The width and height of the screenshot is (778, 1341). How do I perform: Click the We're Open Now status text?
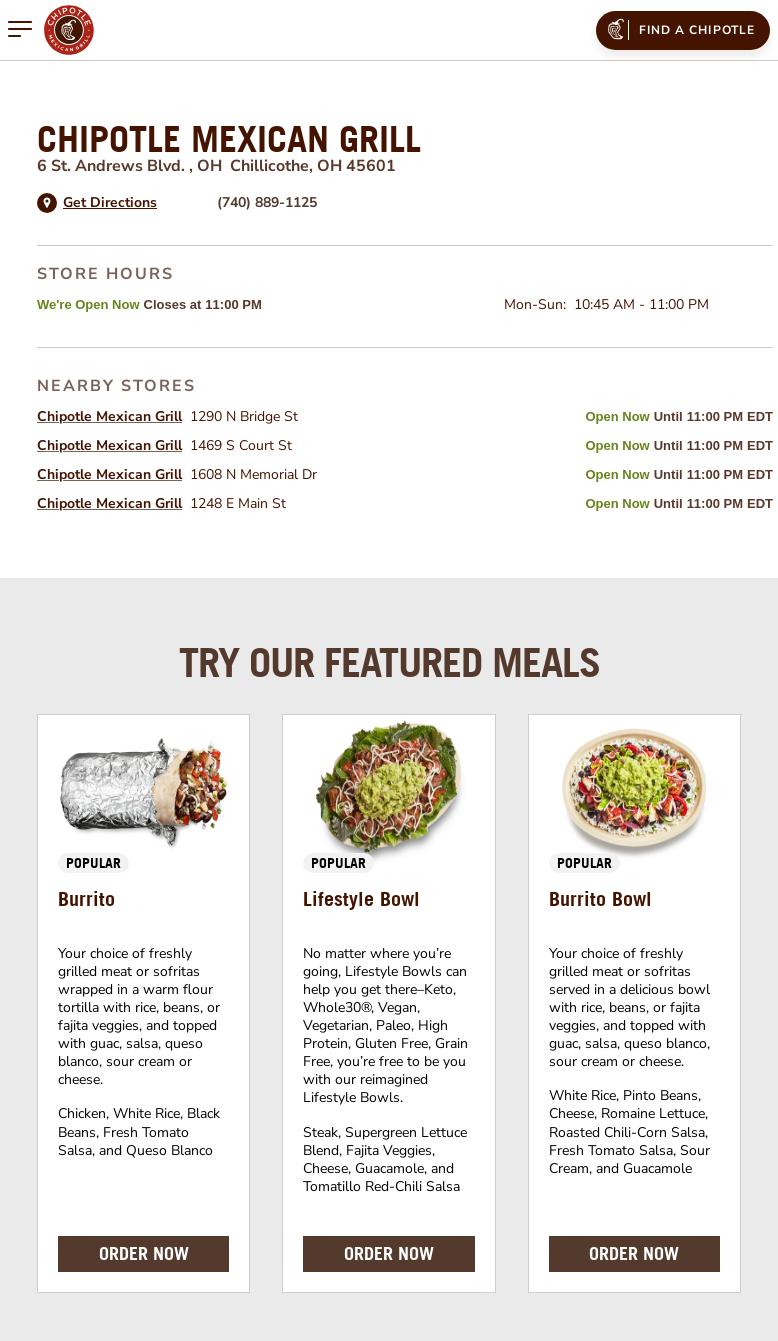(x=88, y=304)
